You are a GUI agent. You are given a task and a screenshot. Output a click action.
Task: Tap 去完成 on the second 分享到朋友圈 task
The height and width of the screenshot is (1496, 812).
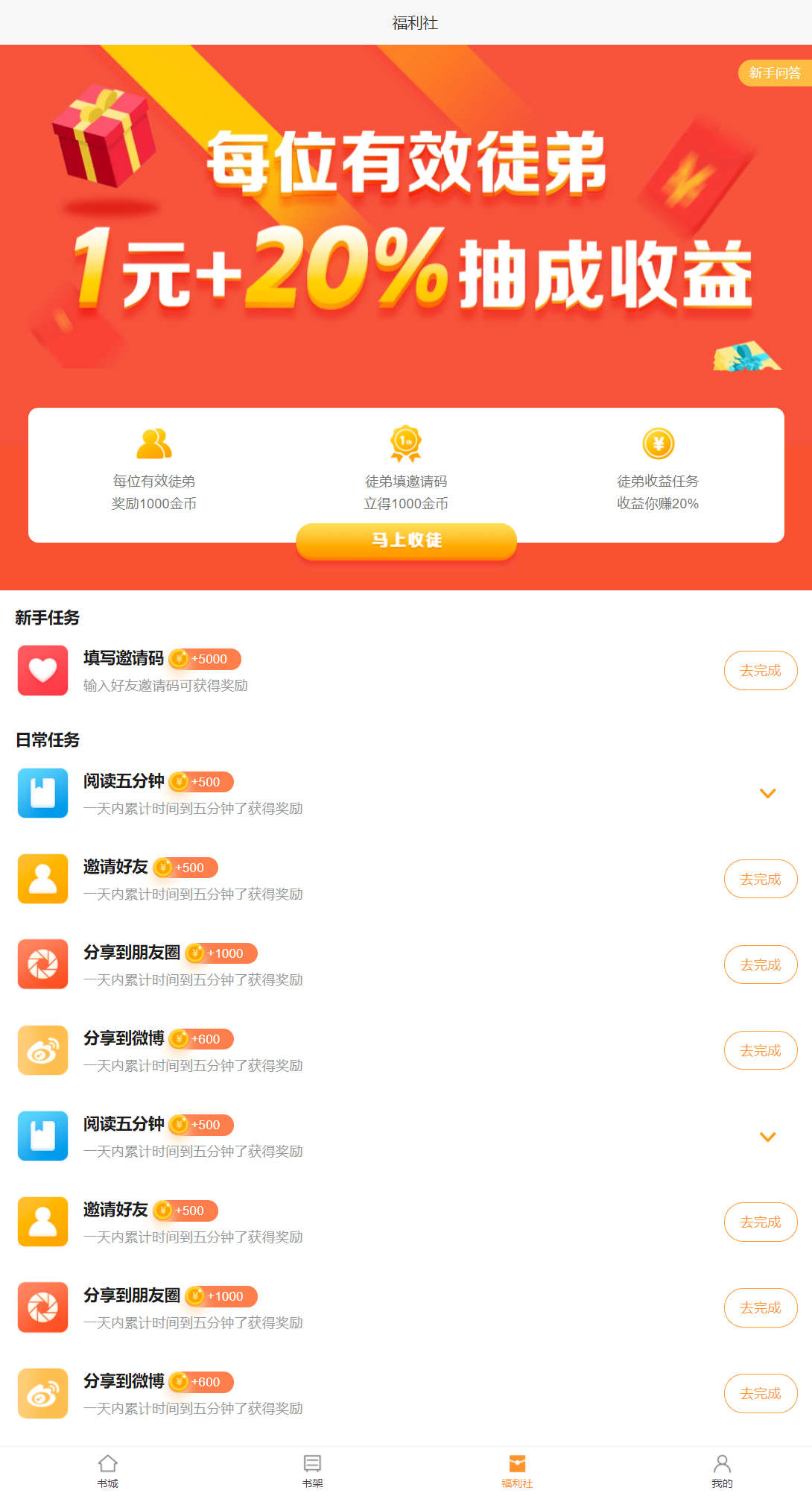tap(760, 1307)
